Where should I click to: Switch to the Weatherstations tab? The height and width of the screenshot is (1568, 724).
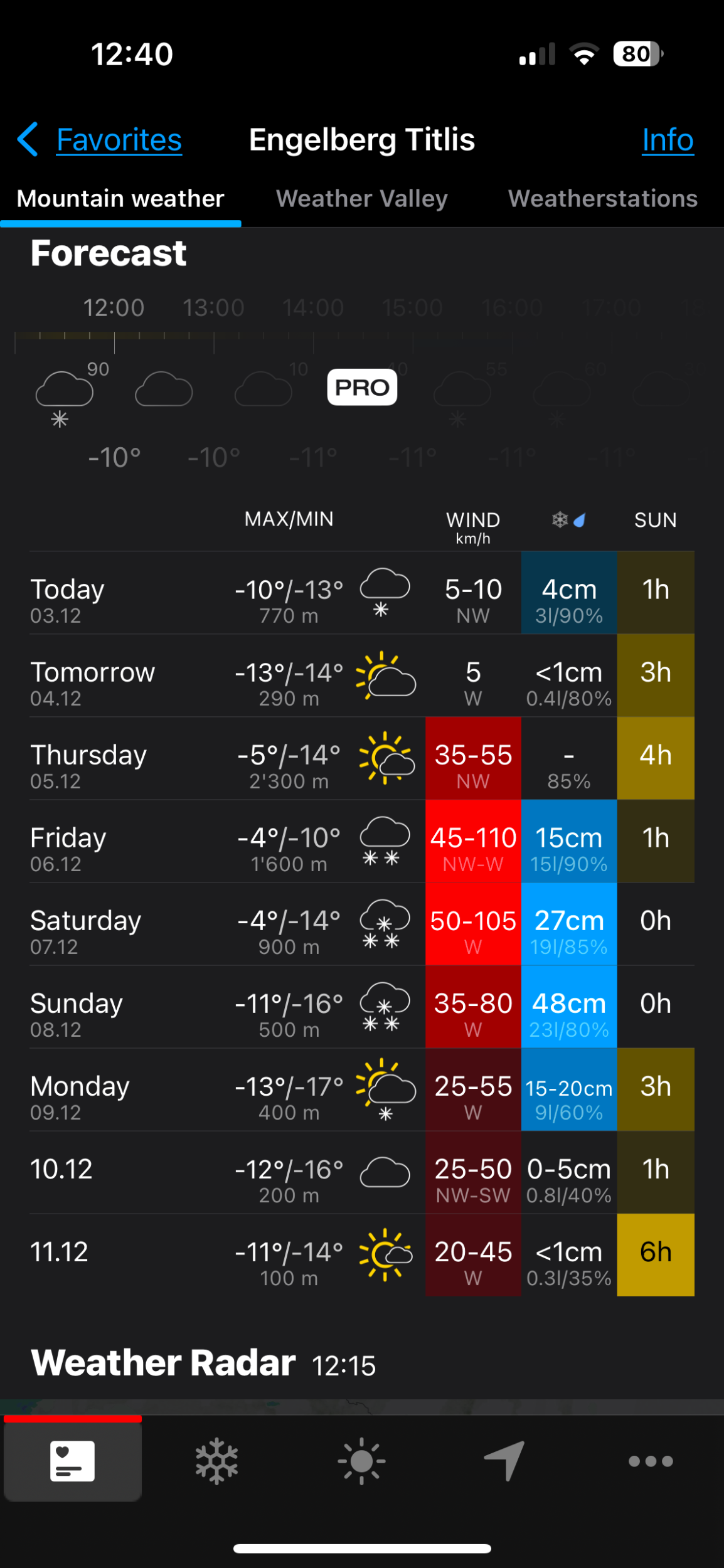602,199
